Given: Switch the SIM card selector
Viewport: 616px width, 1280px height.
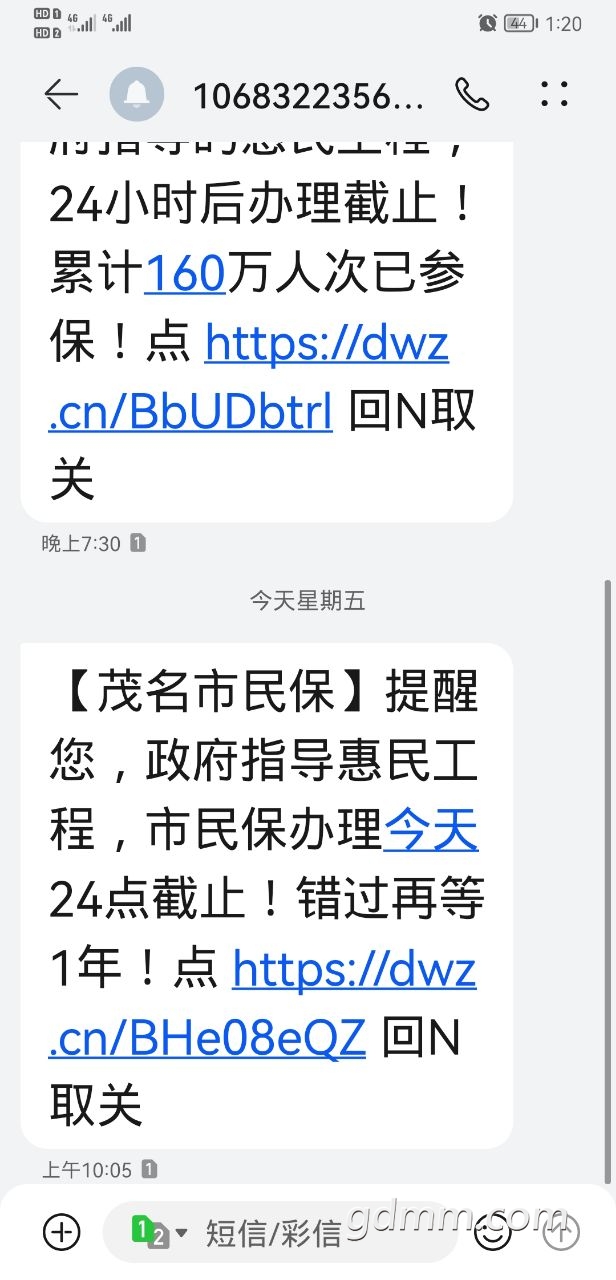Looking at the screenshot, I should click(158, 1232).
